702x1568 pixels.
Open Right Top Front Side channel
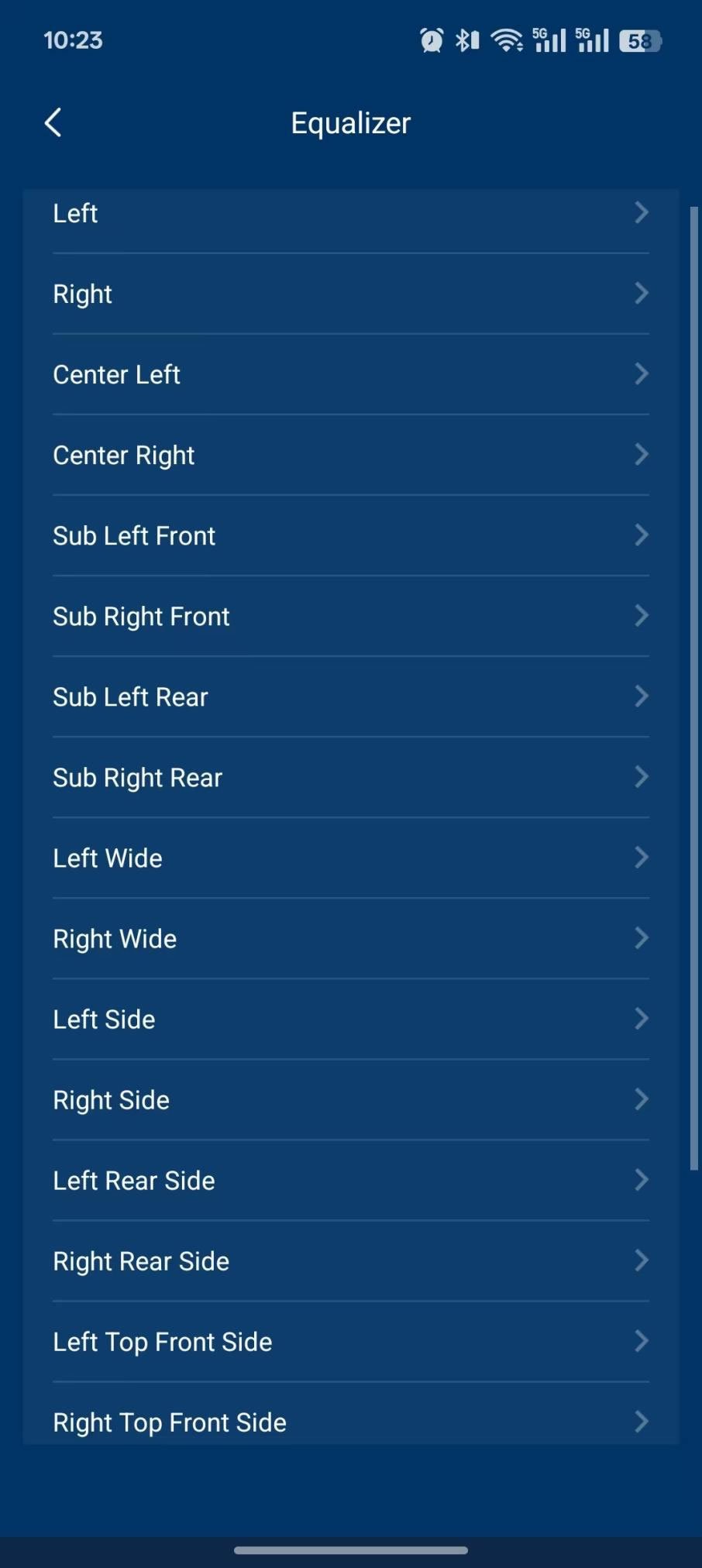click(x=350, y=1421)
